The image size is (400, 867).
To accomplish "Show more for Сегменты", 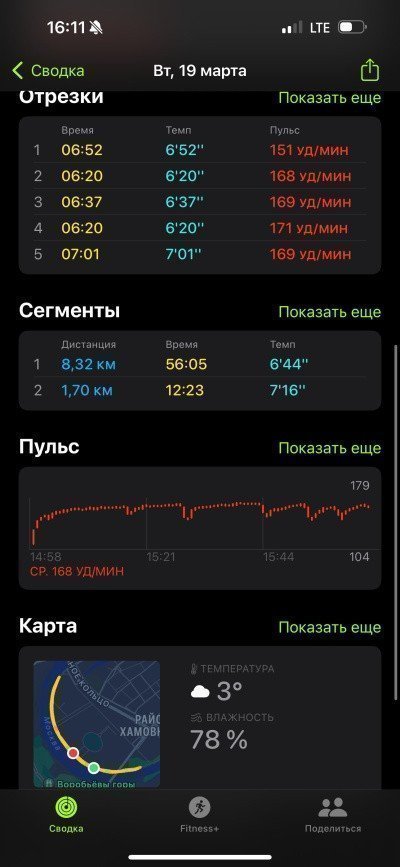I will (x=330, y=312).
